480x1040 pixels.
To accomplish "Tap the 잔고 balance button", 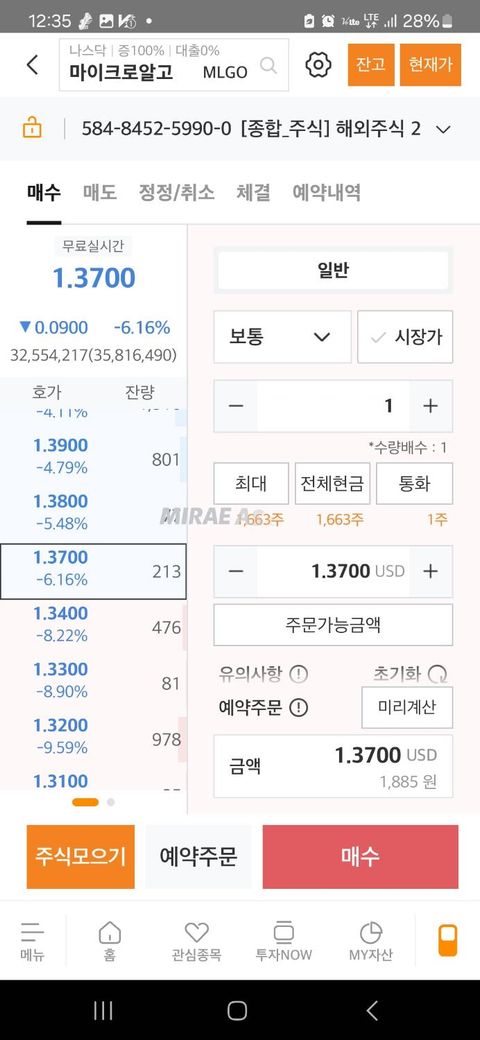I will [371, 64].
